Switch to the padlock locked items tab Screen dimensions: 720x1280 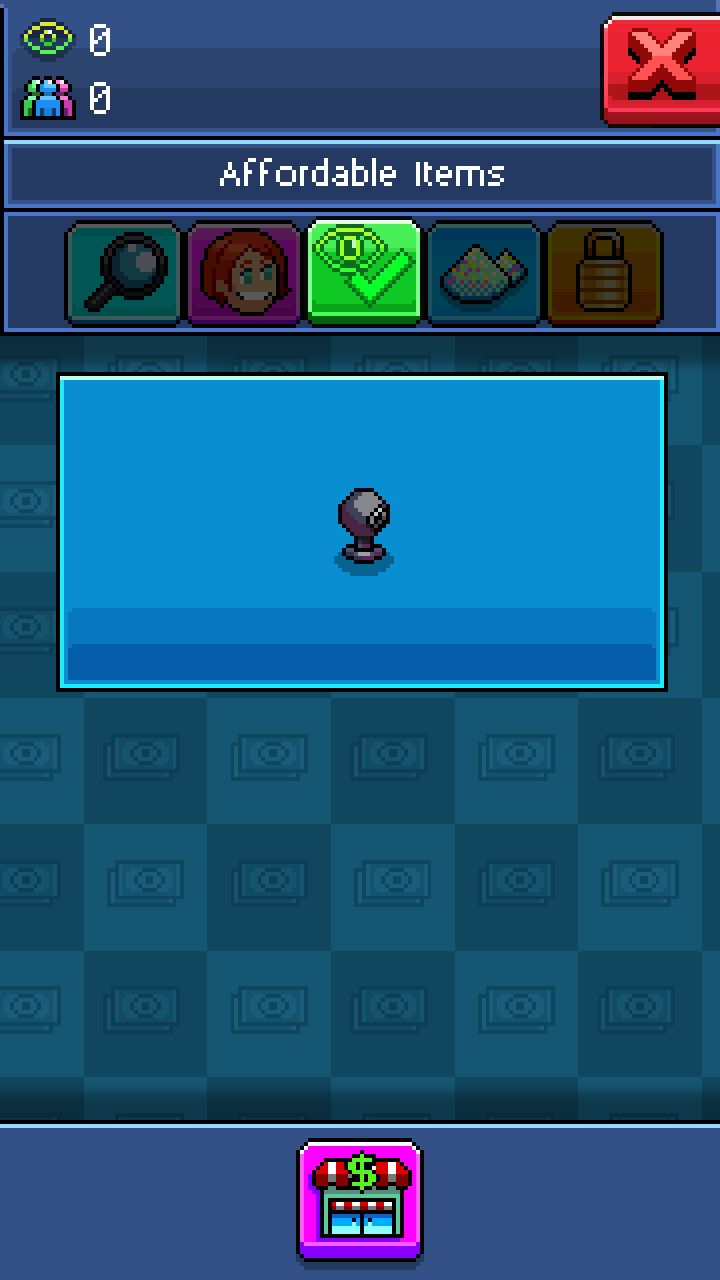[x=603, y=273]
